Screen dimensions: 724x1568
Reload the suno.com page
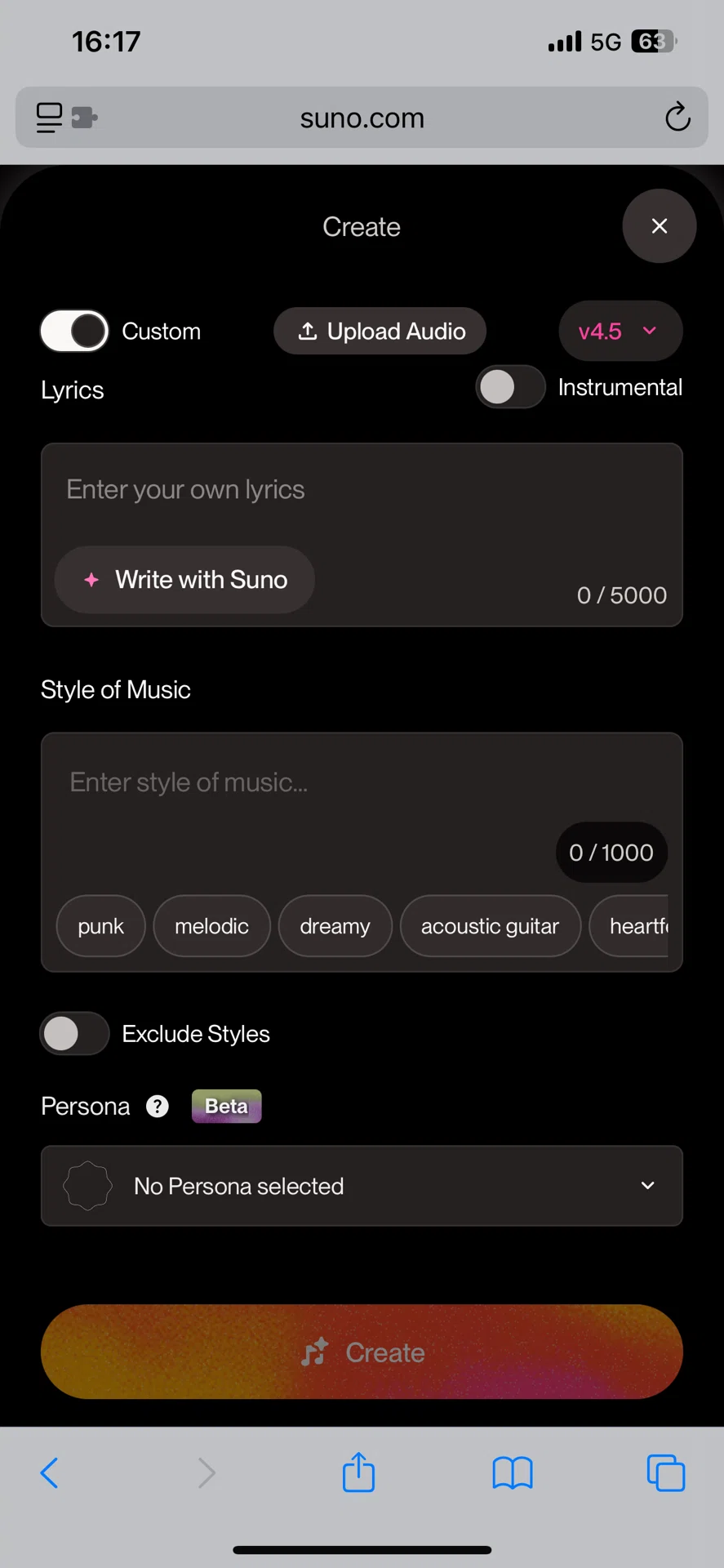click(x=677, y=118)
